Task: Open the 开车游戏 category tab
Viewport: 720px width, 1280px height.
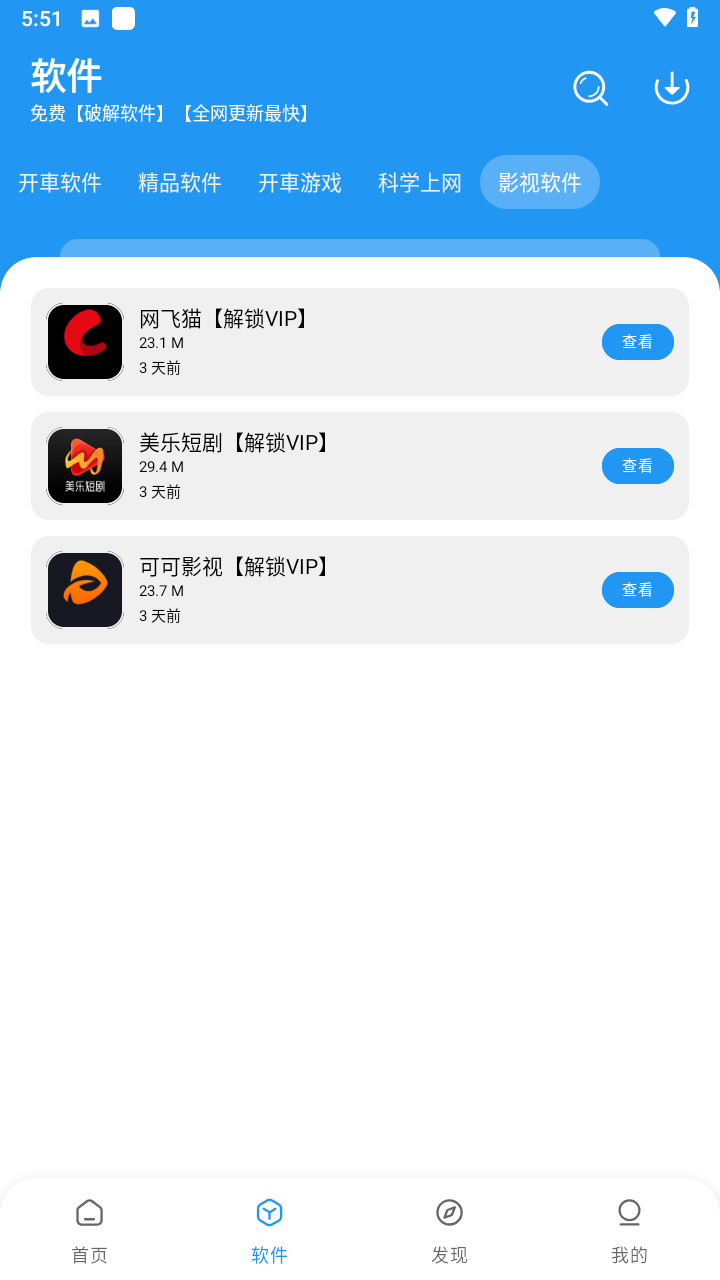Action: click(x=299, y=183)
